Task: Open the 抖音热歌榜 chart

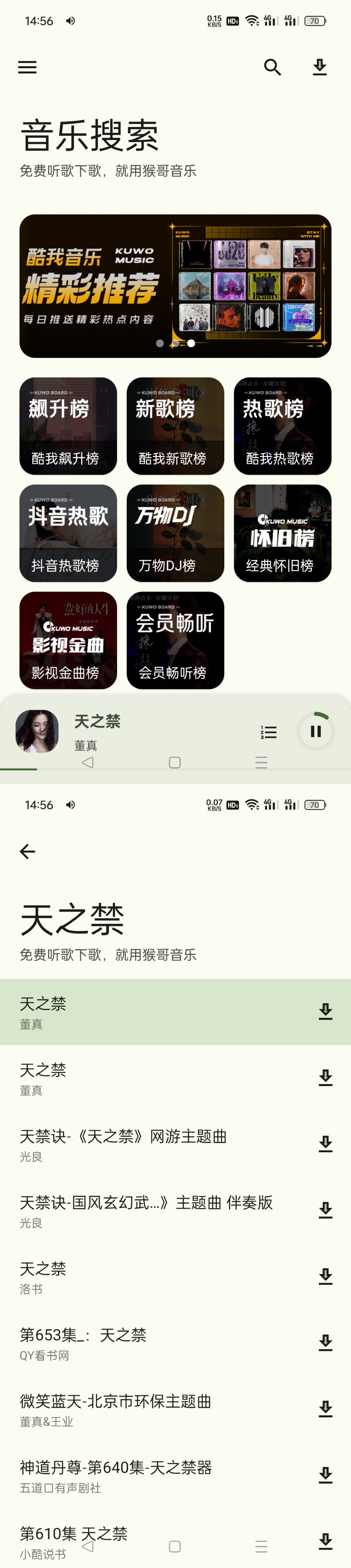Action: pyautogui.click(x=68, y=533)
